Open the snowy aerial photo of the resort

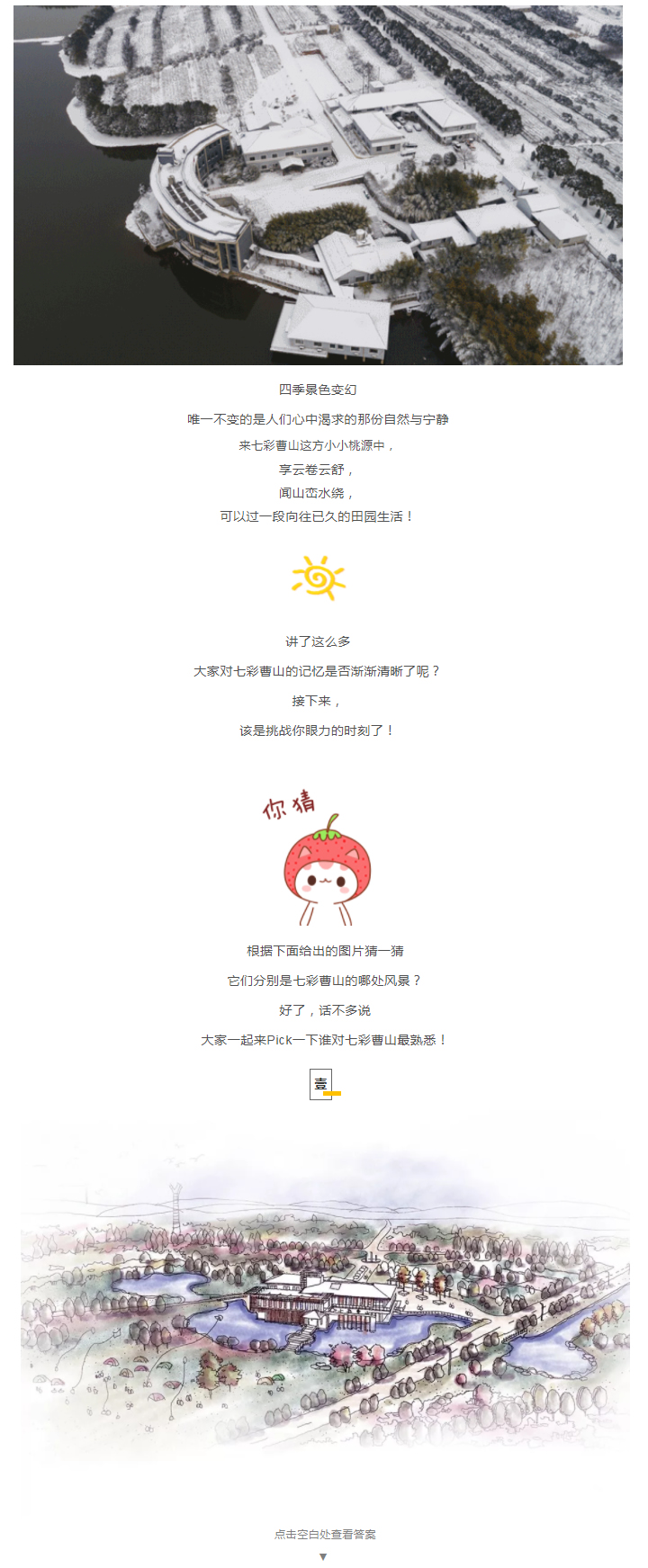tap(318, 184)
